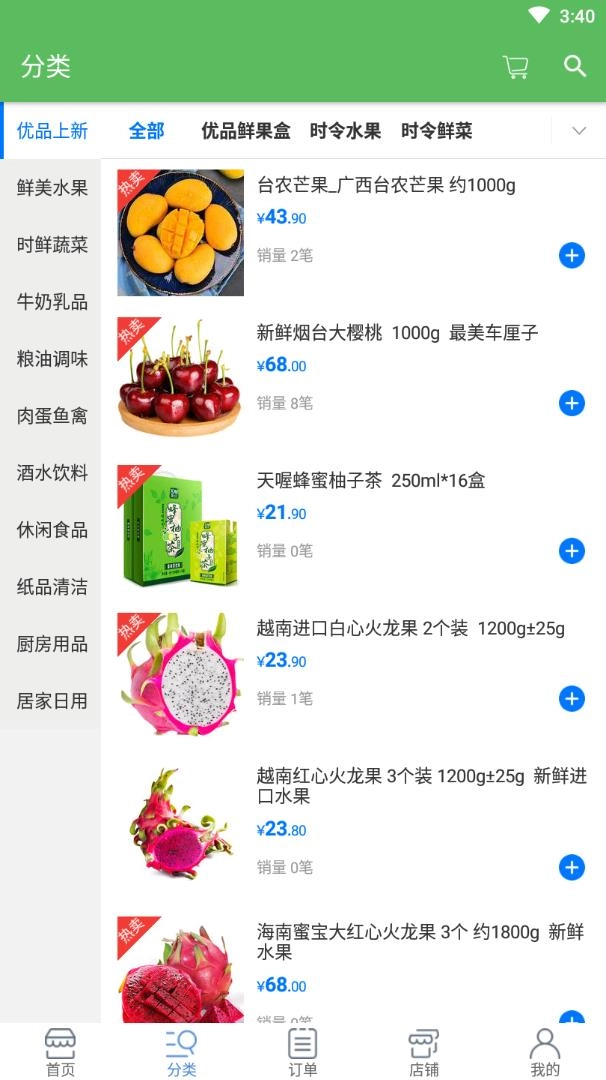This screenshot has width=606, height=1080.
Task: Switch to 时令水果 tab
Action: [345, 131]
